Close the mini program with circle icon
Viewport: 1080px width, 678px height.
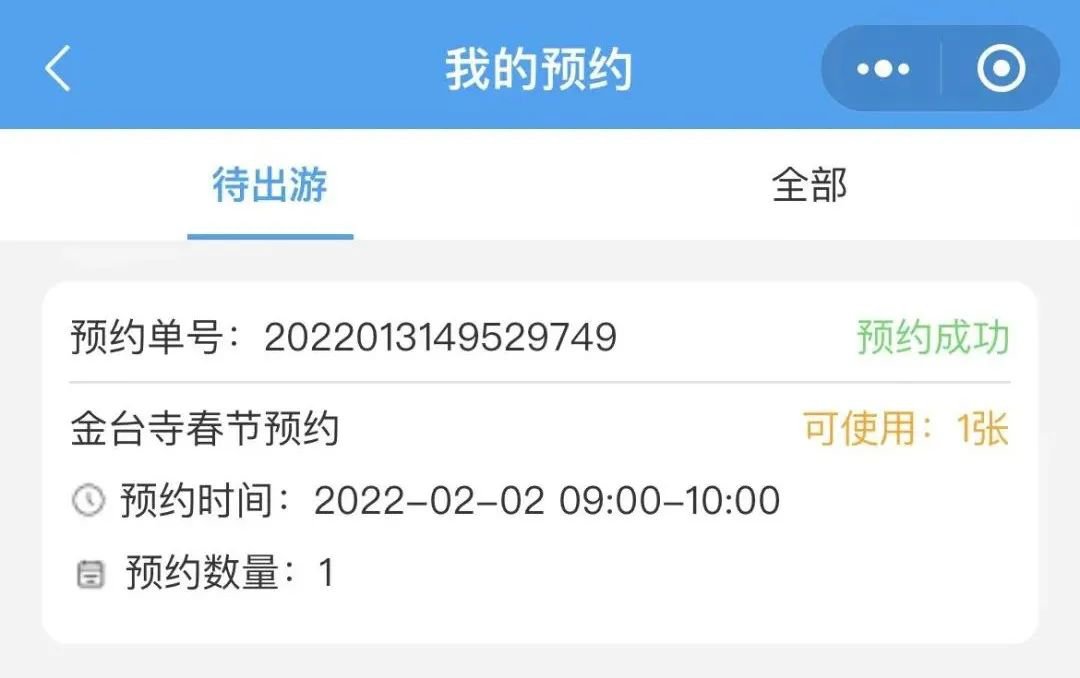point(1000,69)
